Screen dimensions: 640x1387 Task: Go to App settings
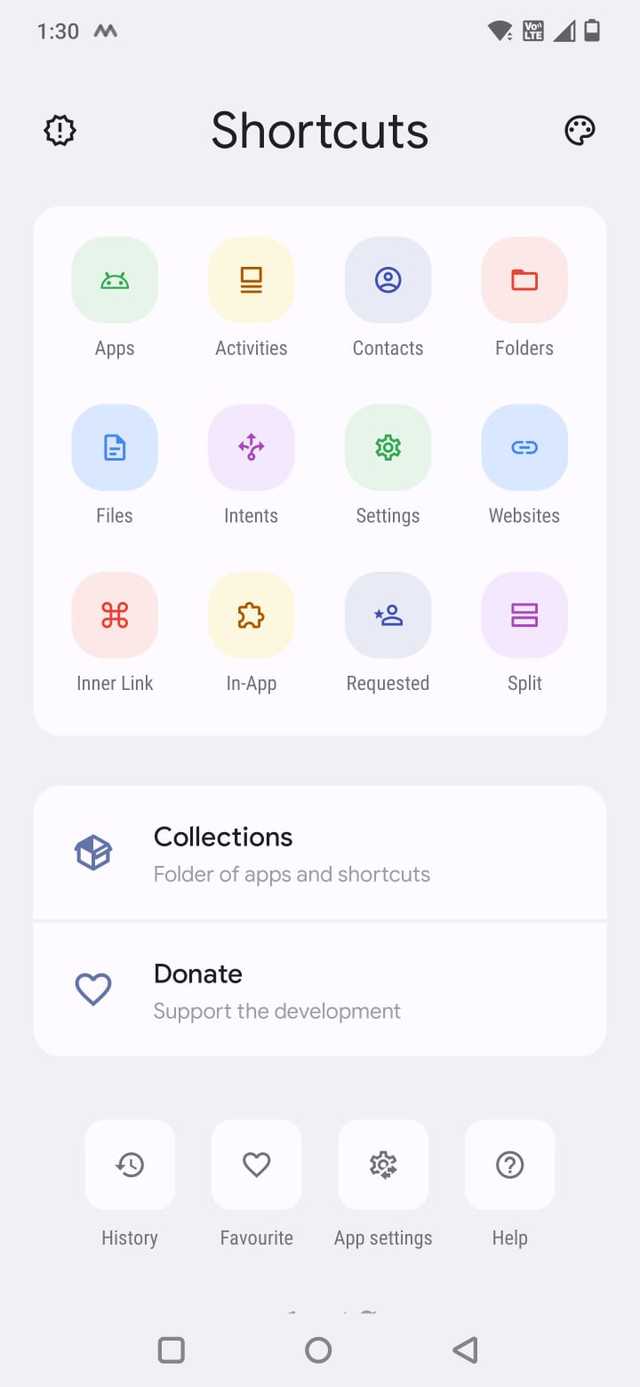[x=384, y=1165]
